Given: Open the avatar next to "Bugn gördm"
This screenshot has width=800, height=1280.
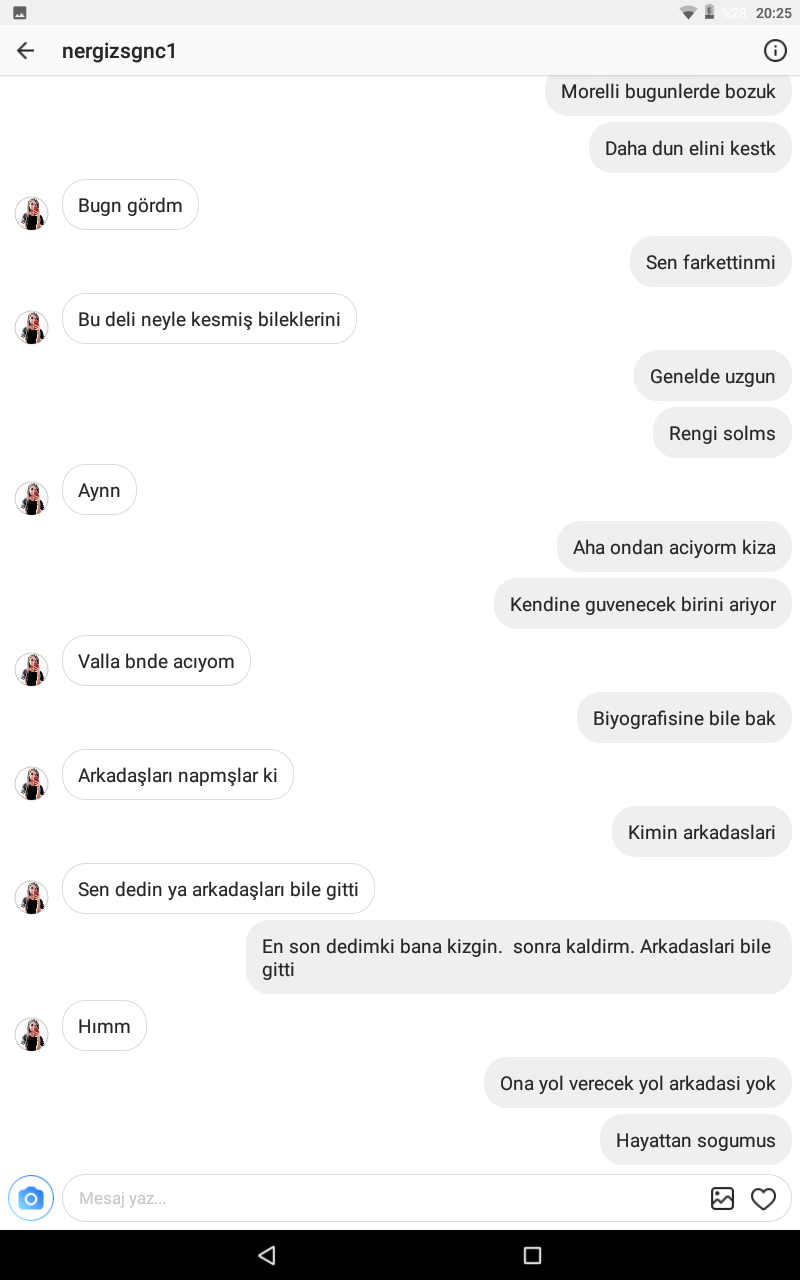Looking at the screenshot, I should (31, 213).
